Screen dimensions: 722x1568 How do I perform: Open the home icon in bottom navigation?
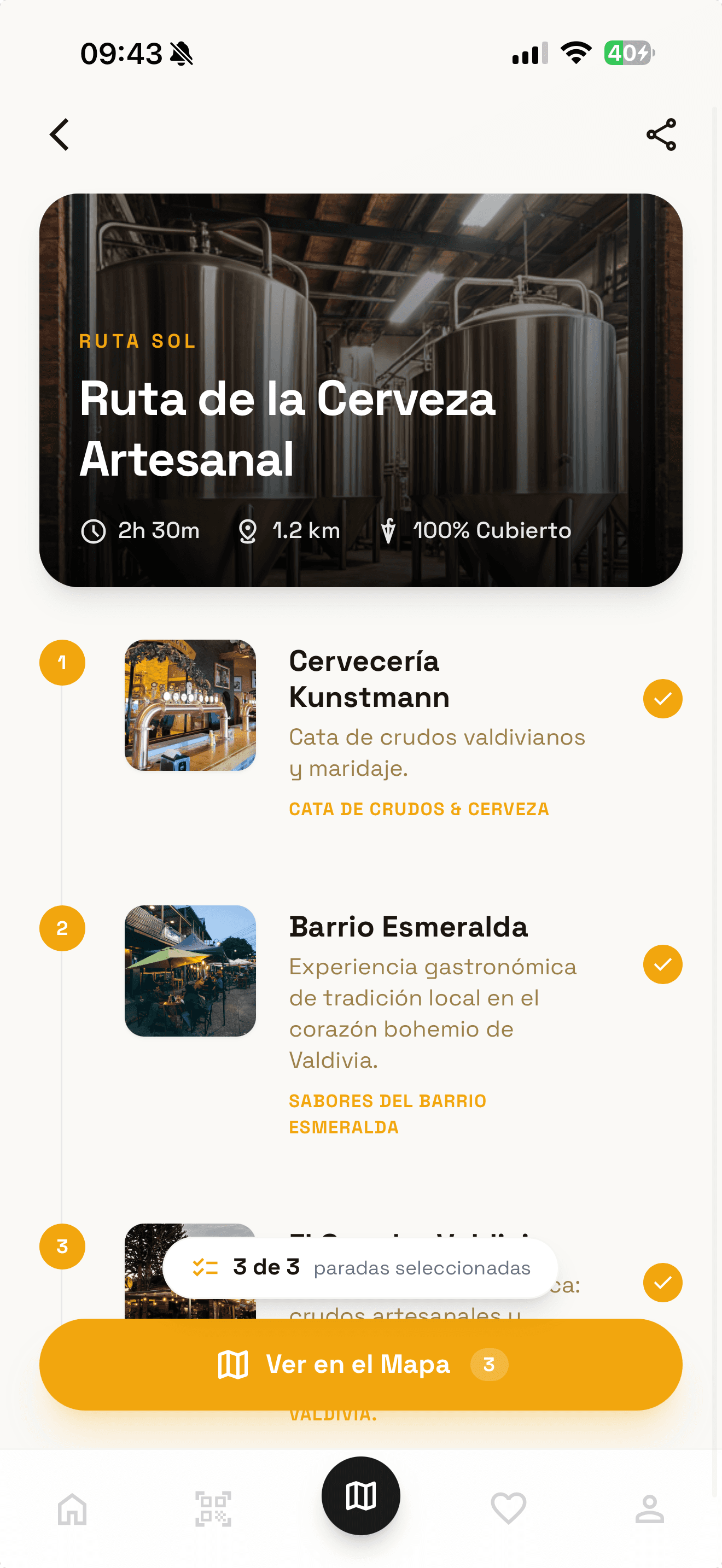(x=72, y=1510)
